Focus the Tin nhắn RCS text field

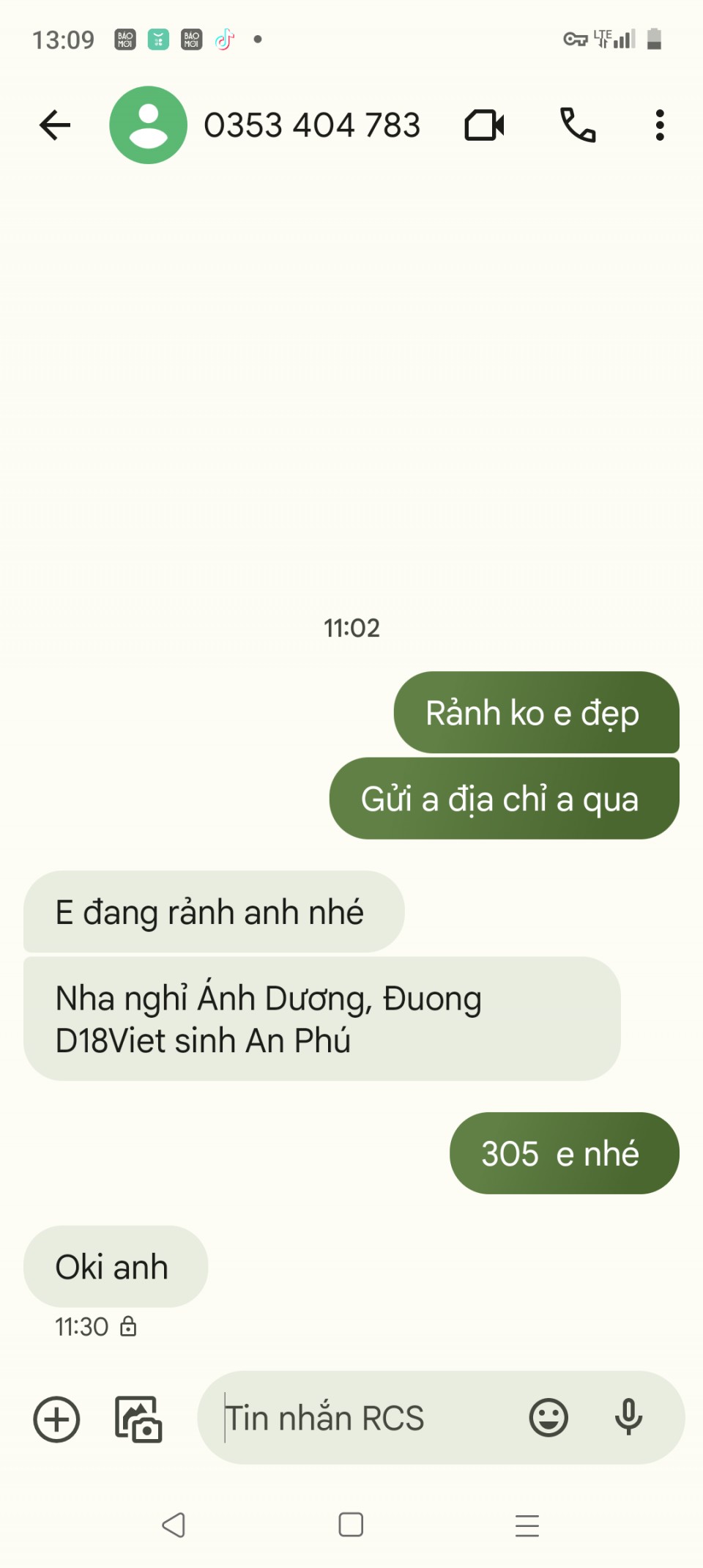(366, 1418)
